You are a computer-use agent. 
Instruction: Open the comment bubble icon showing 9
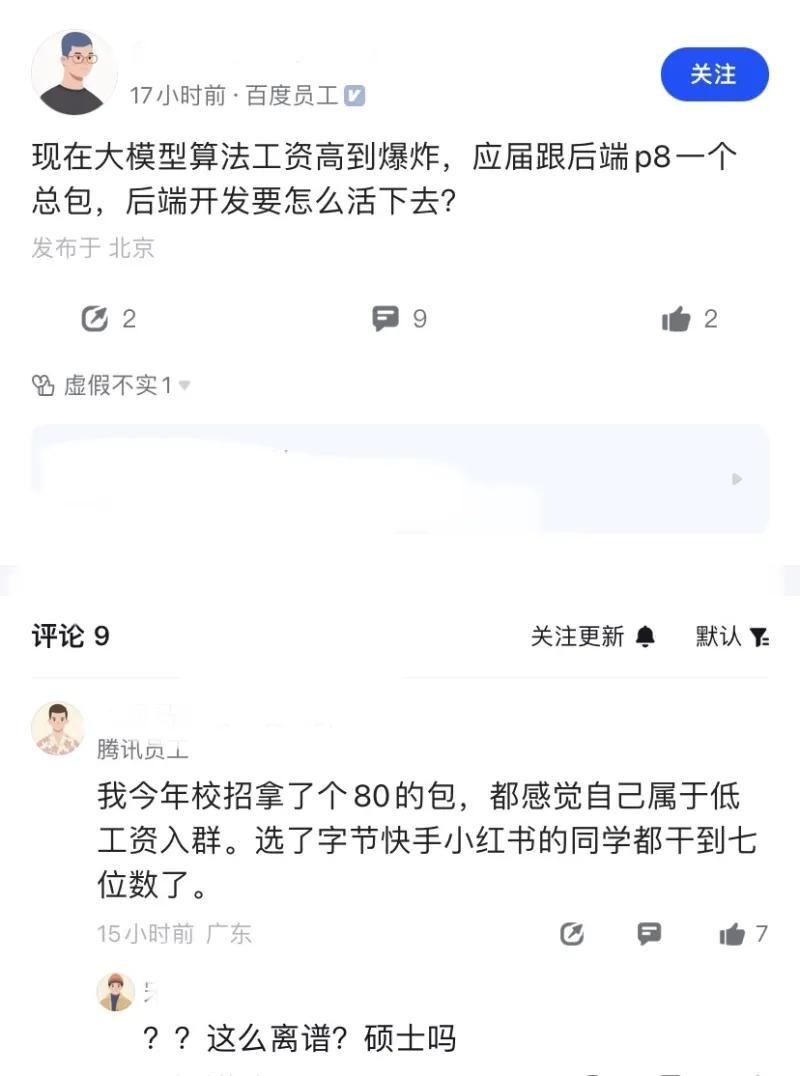pyautogui.click(x=387, y=318)
